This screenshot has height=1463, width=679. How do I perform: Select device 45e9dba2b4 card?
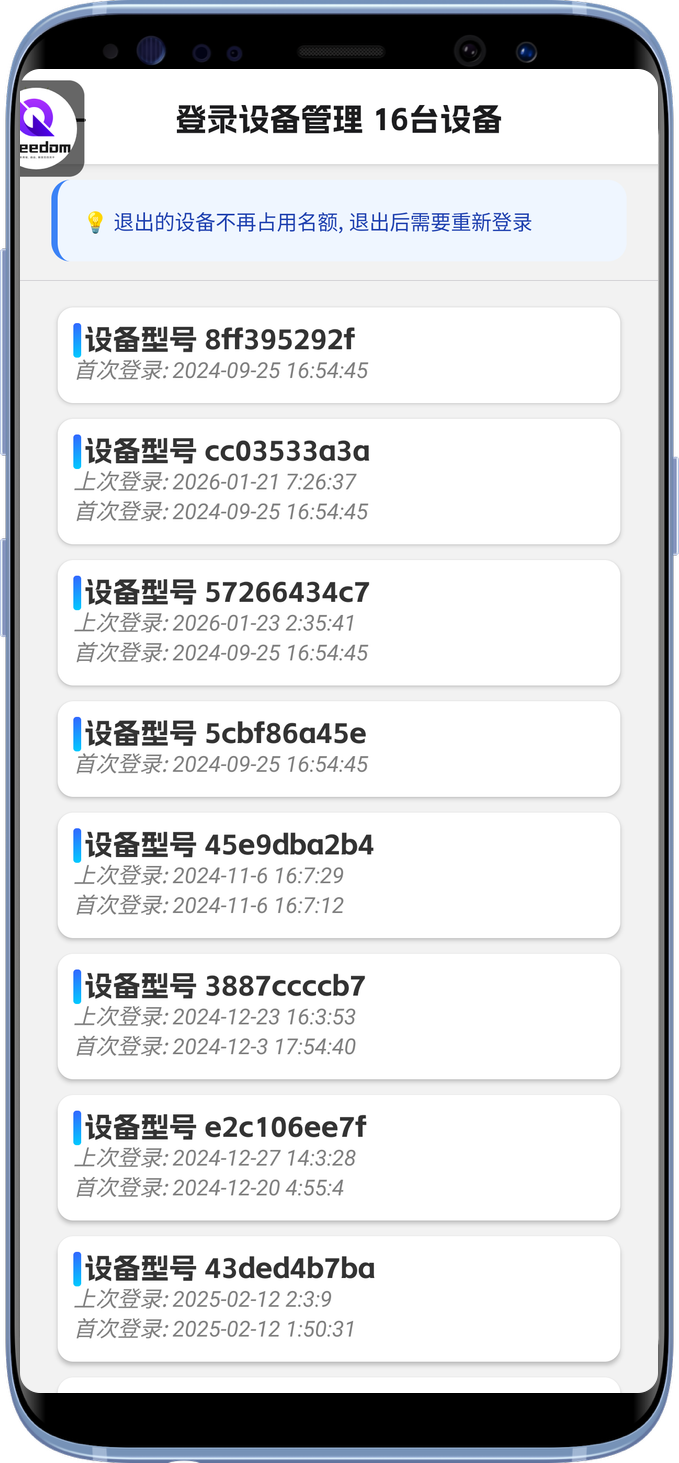[x=338, y=875]
